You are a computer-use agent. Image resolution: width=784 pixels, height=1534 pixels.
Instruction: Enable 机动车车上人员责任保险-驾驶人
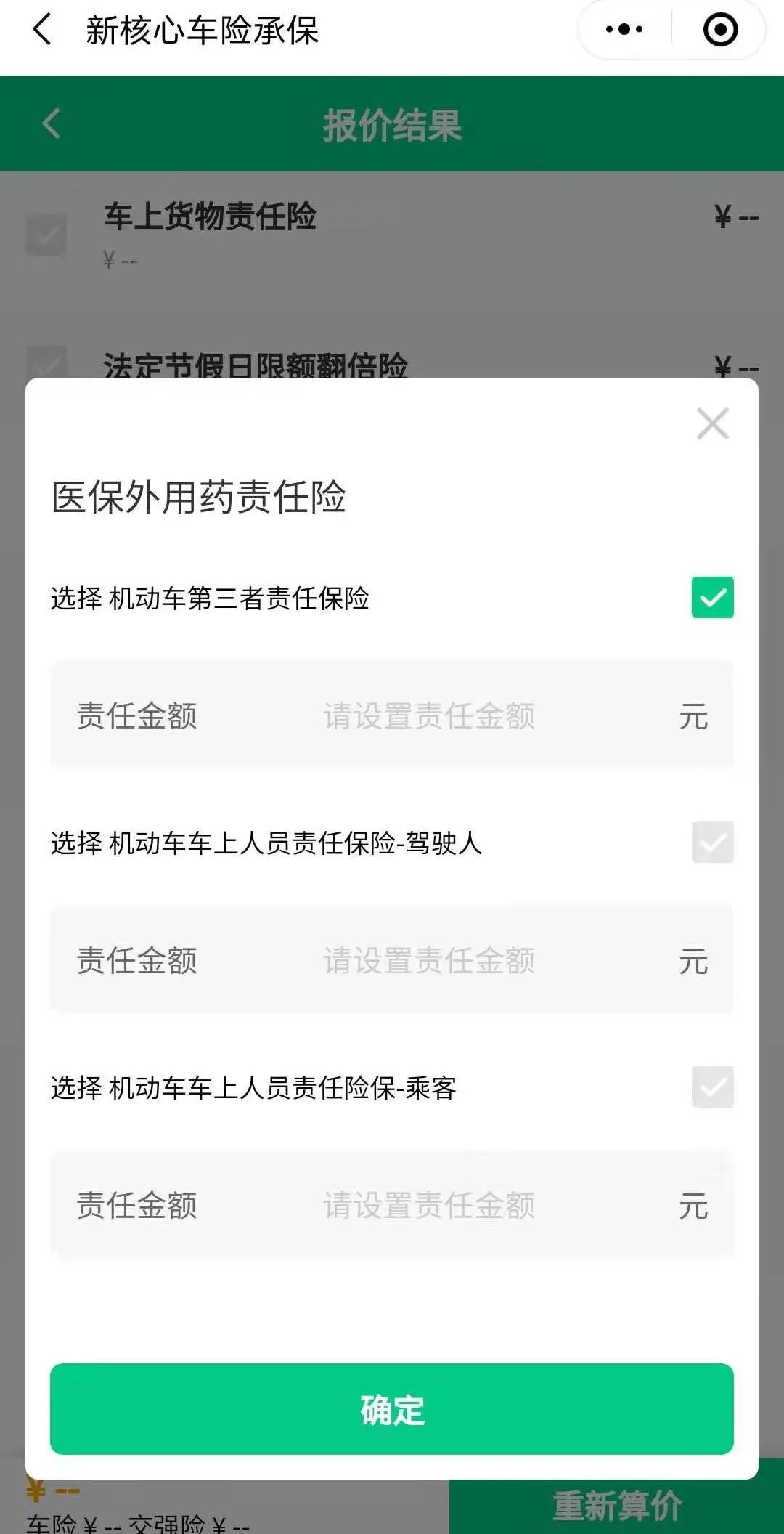tap(712, 843)
